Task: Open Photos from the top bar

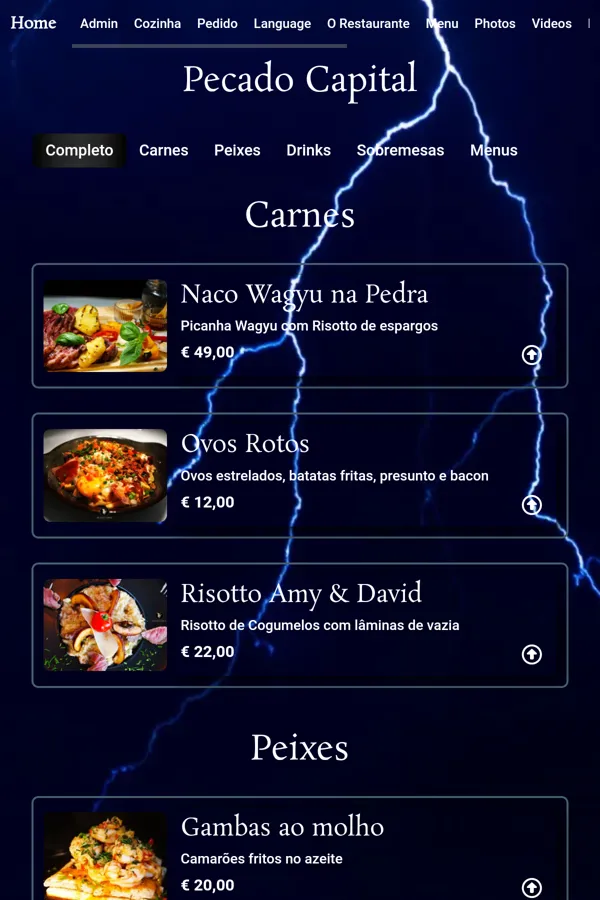Action: pyautogui.click(x=495, y=24)
